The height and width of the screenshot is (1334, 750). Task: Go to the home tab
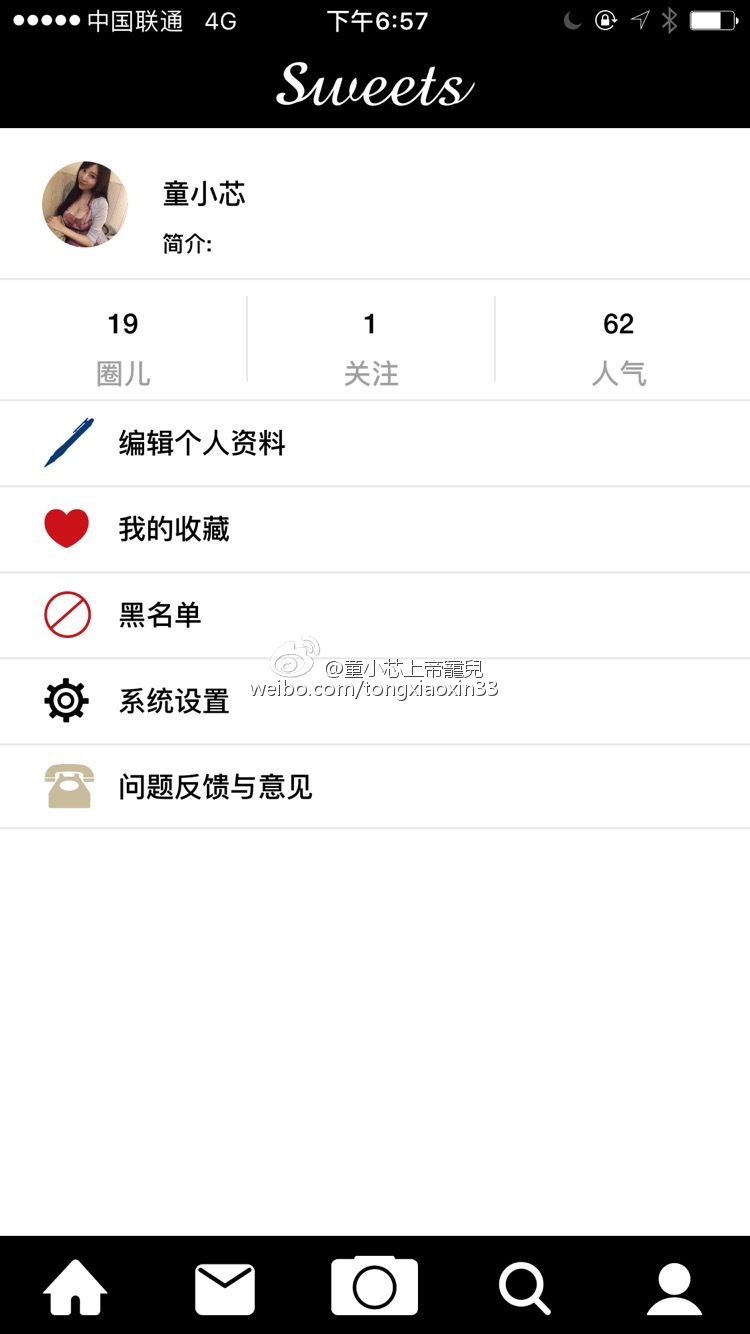tap(75, 1287)
